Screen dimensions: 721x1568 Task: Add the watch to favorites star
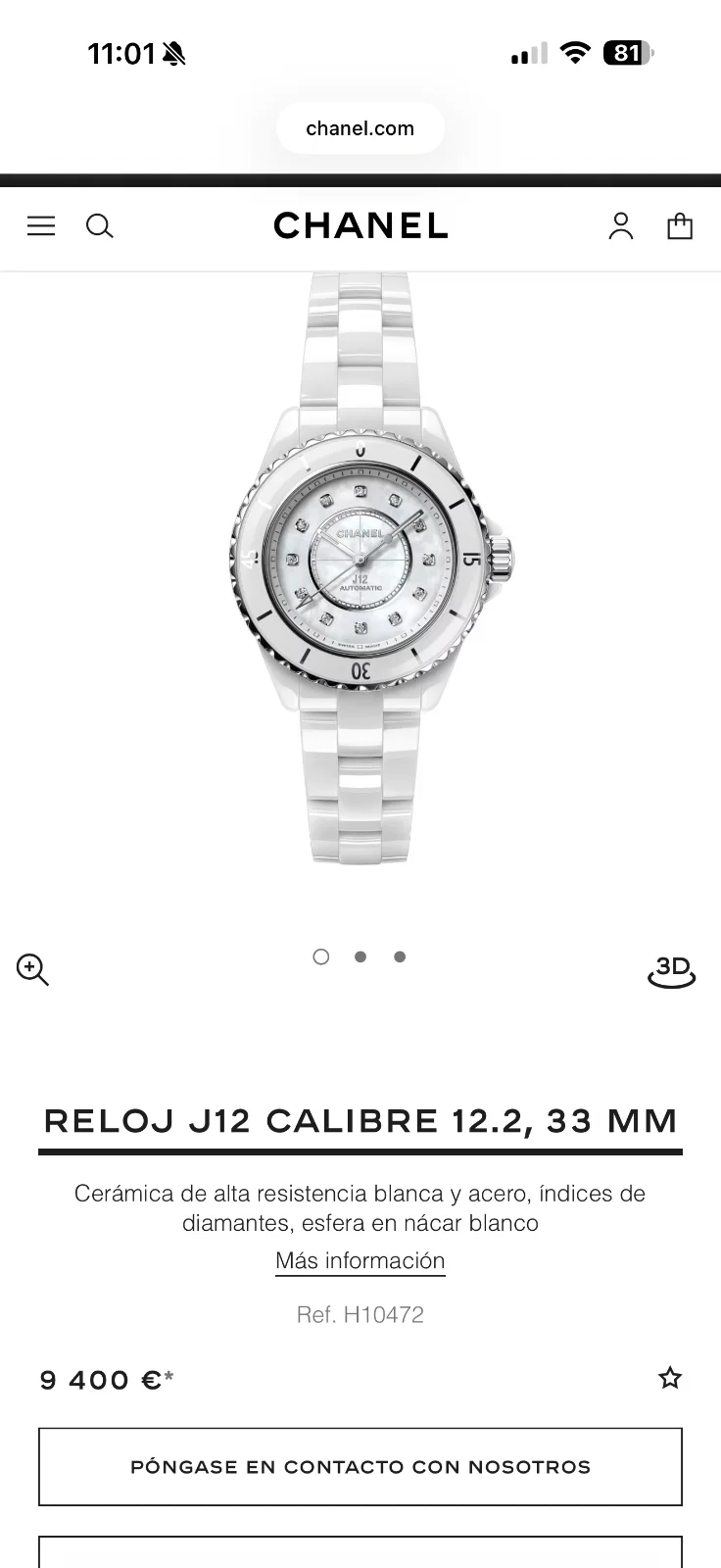tap(670, 1379)
